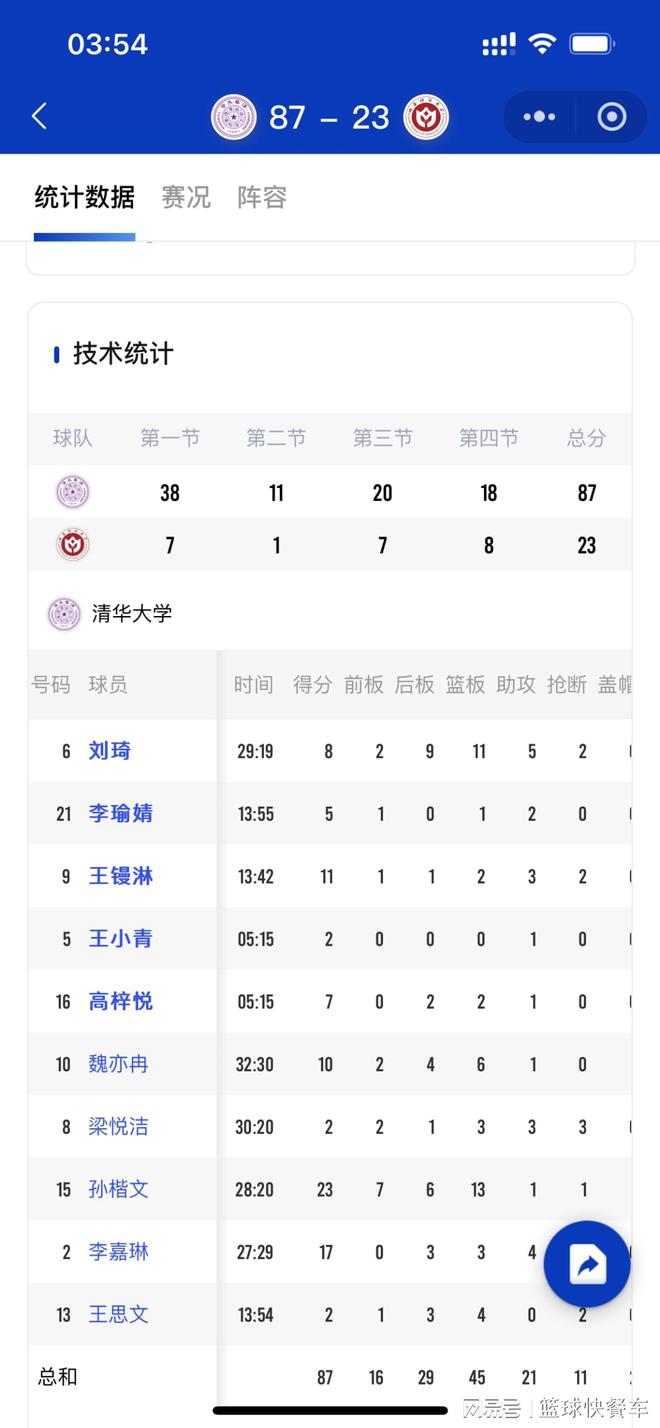Open player 刘琦's profile
This screenshot has width=660, height=1428.
pyautogui.click(x=110, y=751)
